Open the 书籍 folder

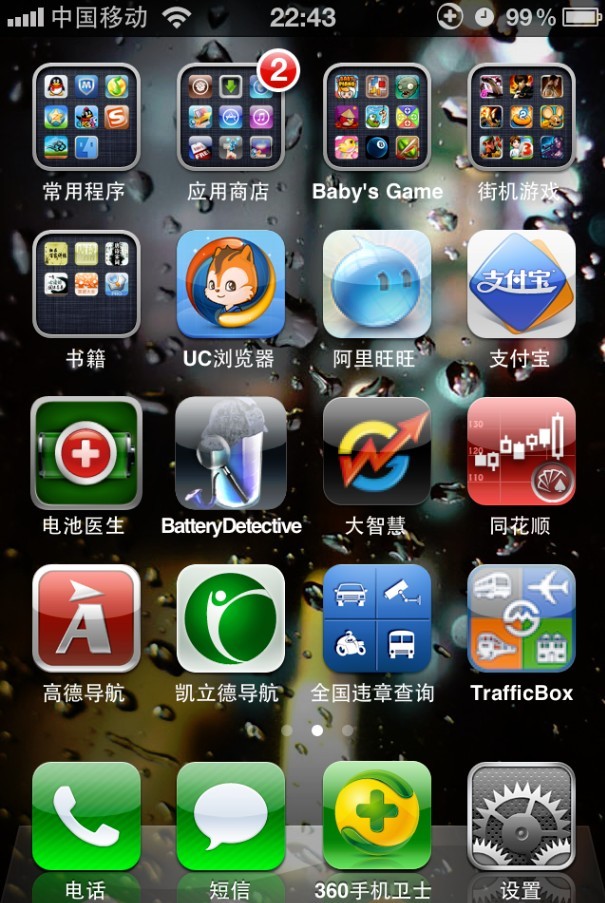click(x=86, y=284)
